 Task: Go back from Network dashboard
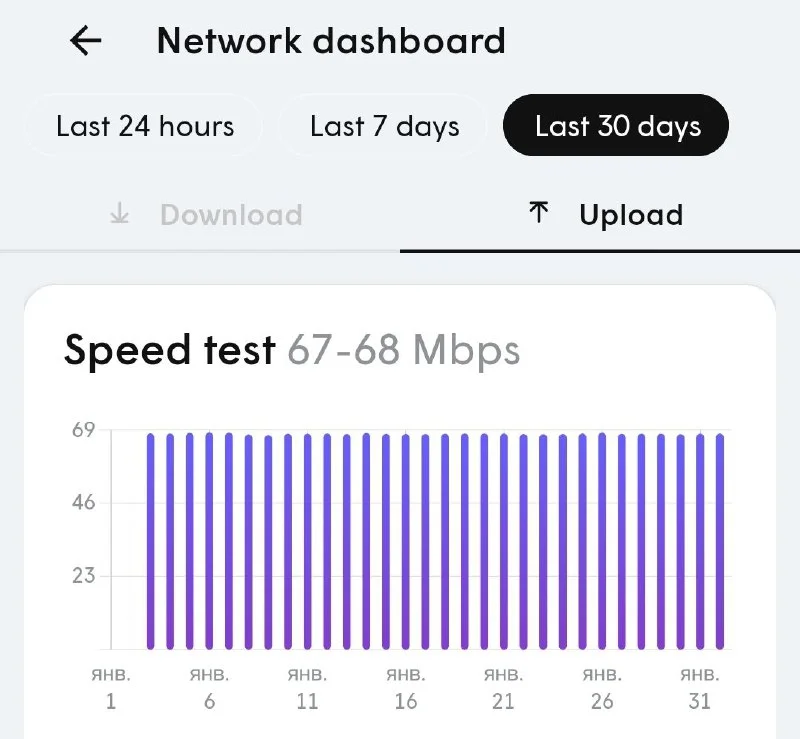pos(87,41)
